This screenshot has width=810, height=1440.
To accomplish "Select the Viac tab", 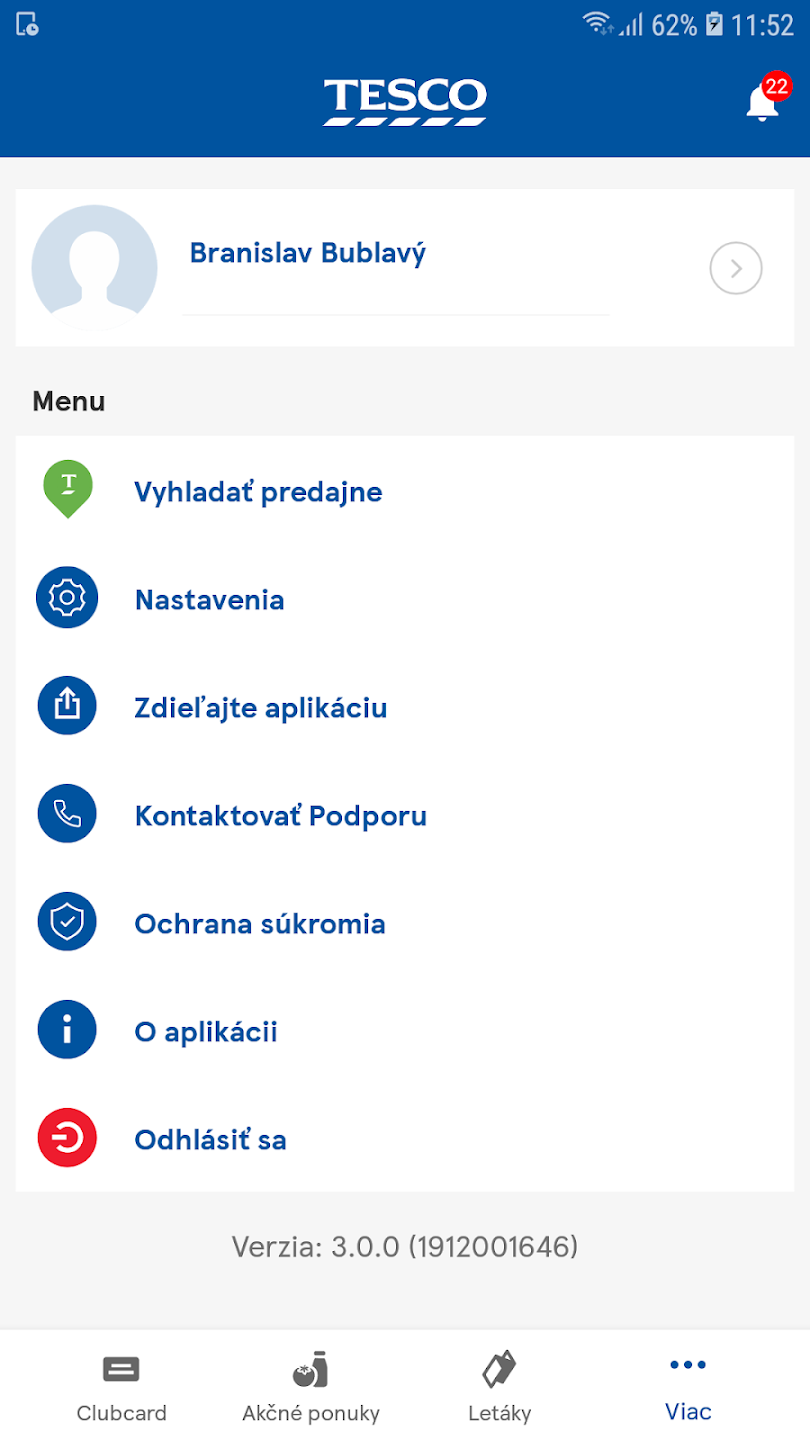I will click(x=688, y=1388).
